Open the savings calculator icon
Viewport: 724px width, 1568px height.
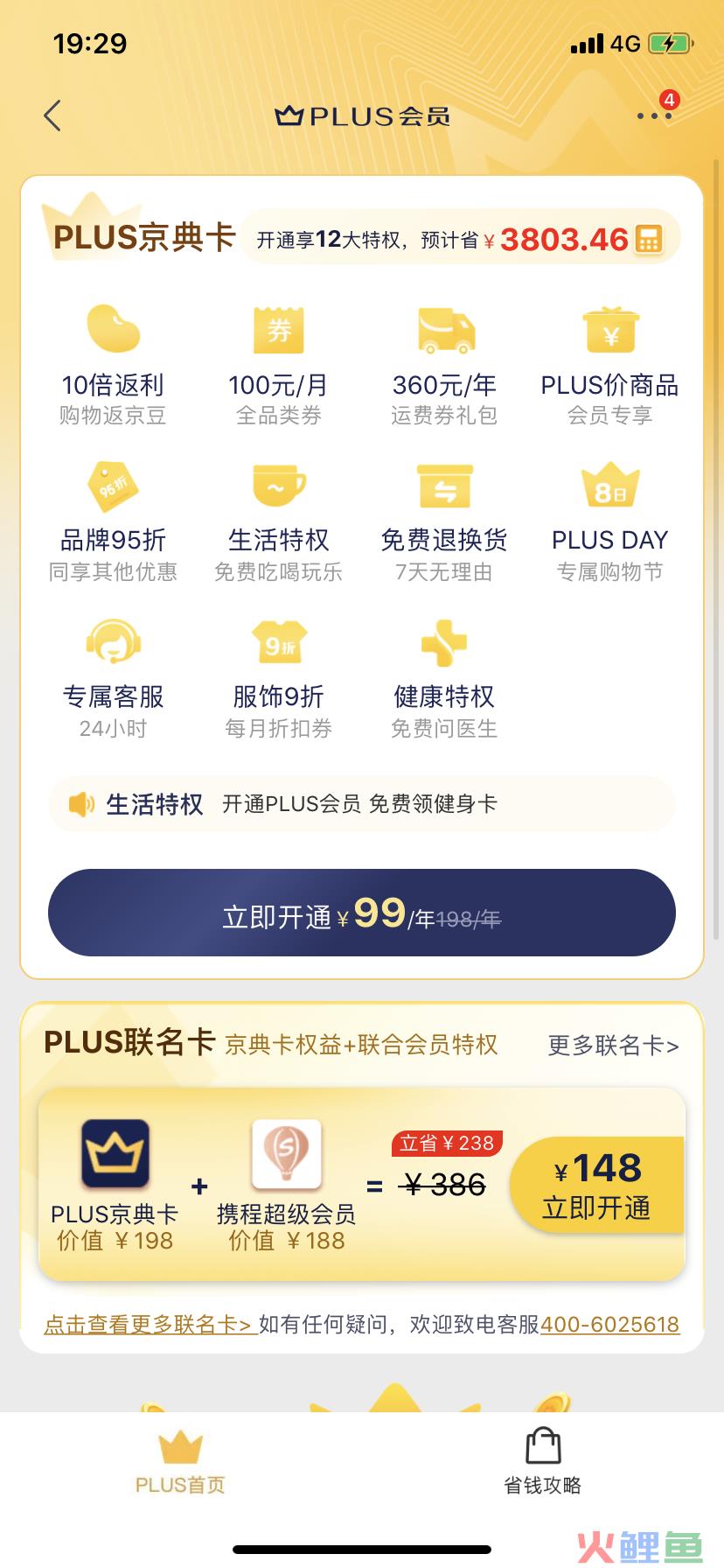(648, 239)
